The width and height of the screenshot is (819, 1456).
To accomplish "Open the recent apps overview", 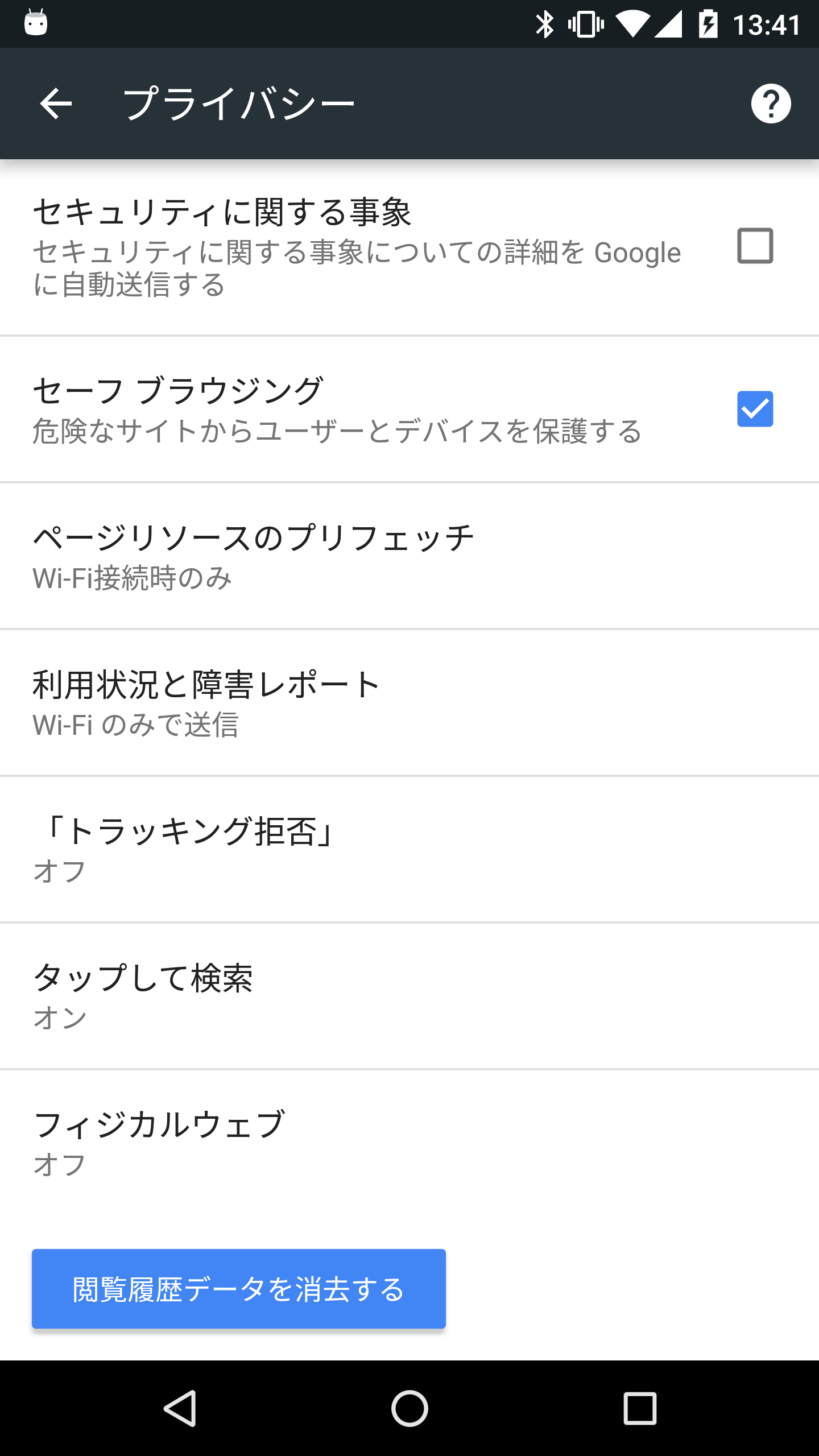I will (x=640, y=1408).
